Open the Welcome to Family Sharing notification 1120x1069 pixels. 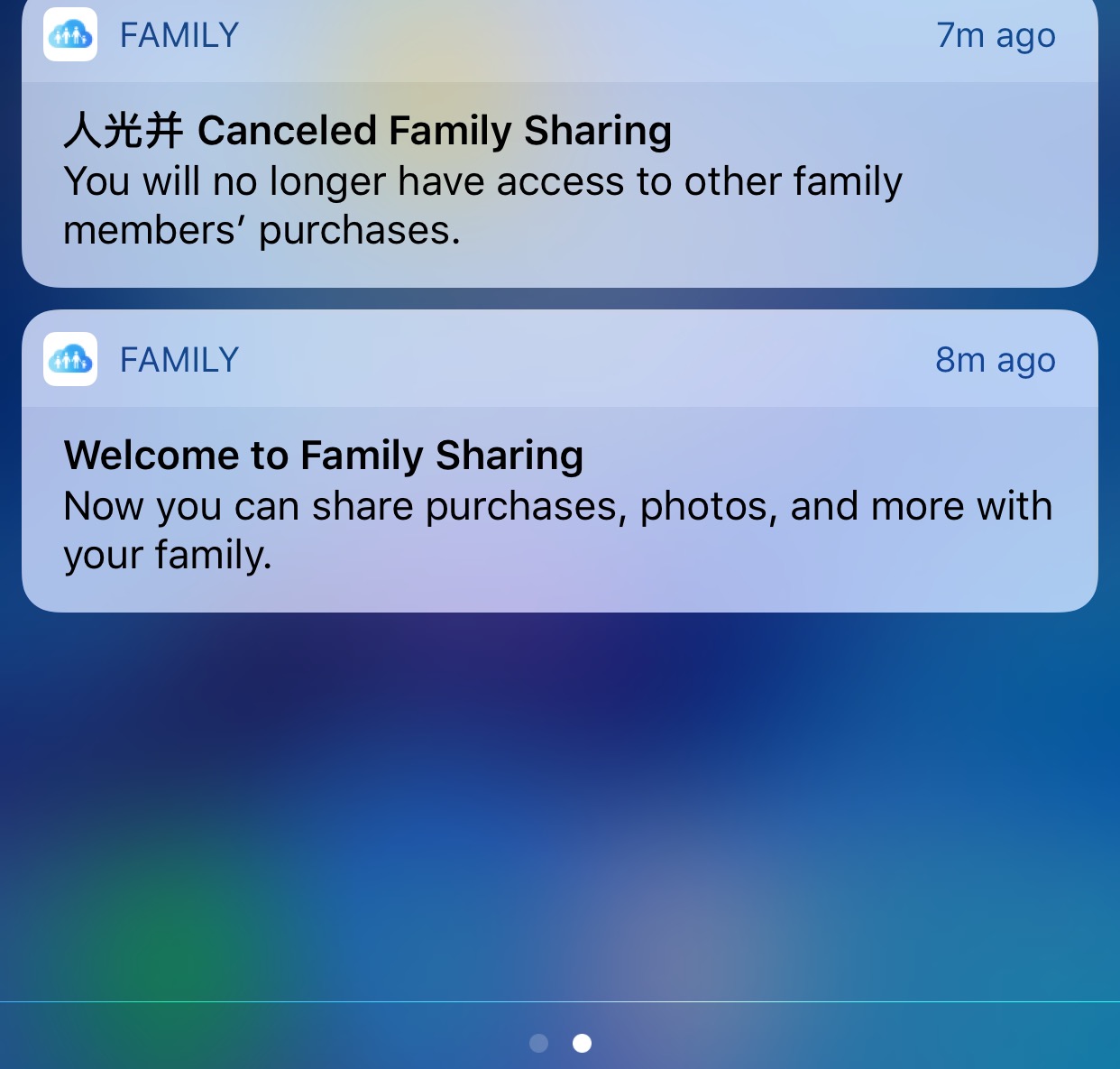[x=560, y=461]
